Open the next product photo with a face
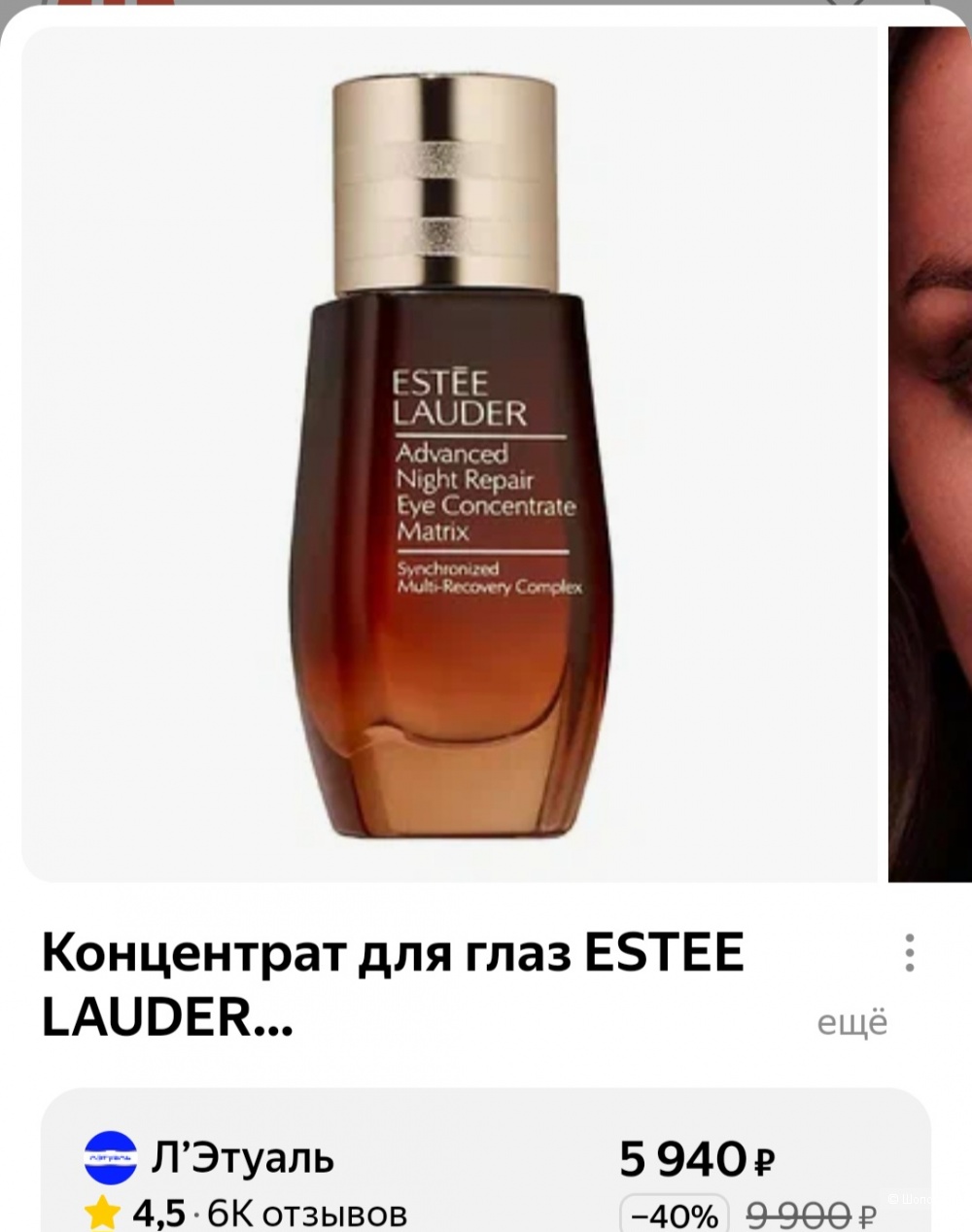This screenshot has height=1232, width=972. pos(931,455)
